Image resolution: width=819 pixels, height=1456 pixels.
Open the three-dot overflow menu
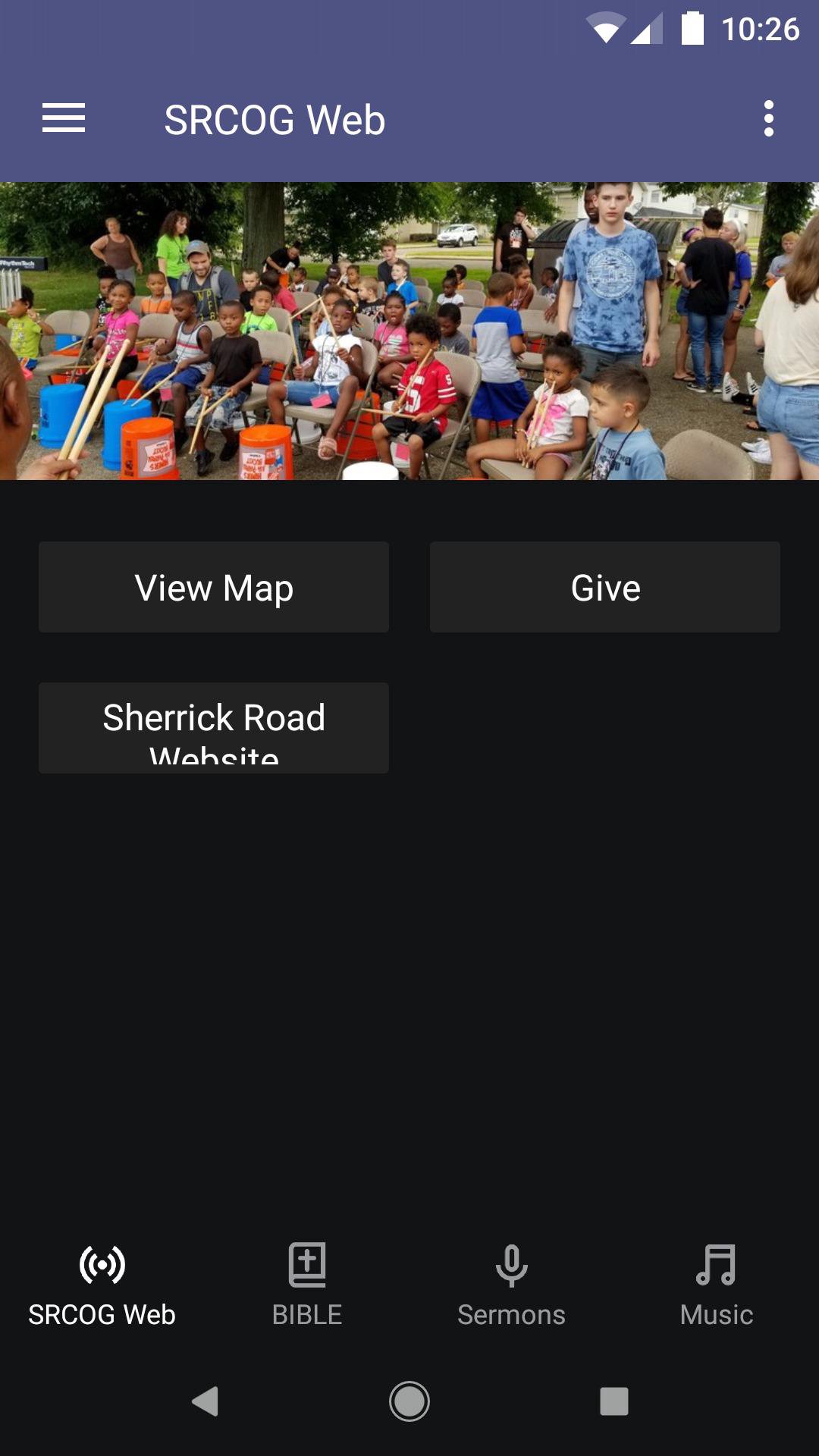click(768, 118)
